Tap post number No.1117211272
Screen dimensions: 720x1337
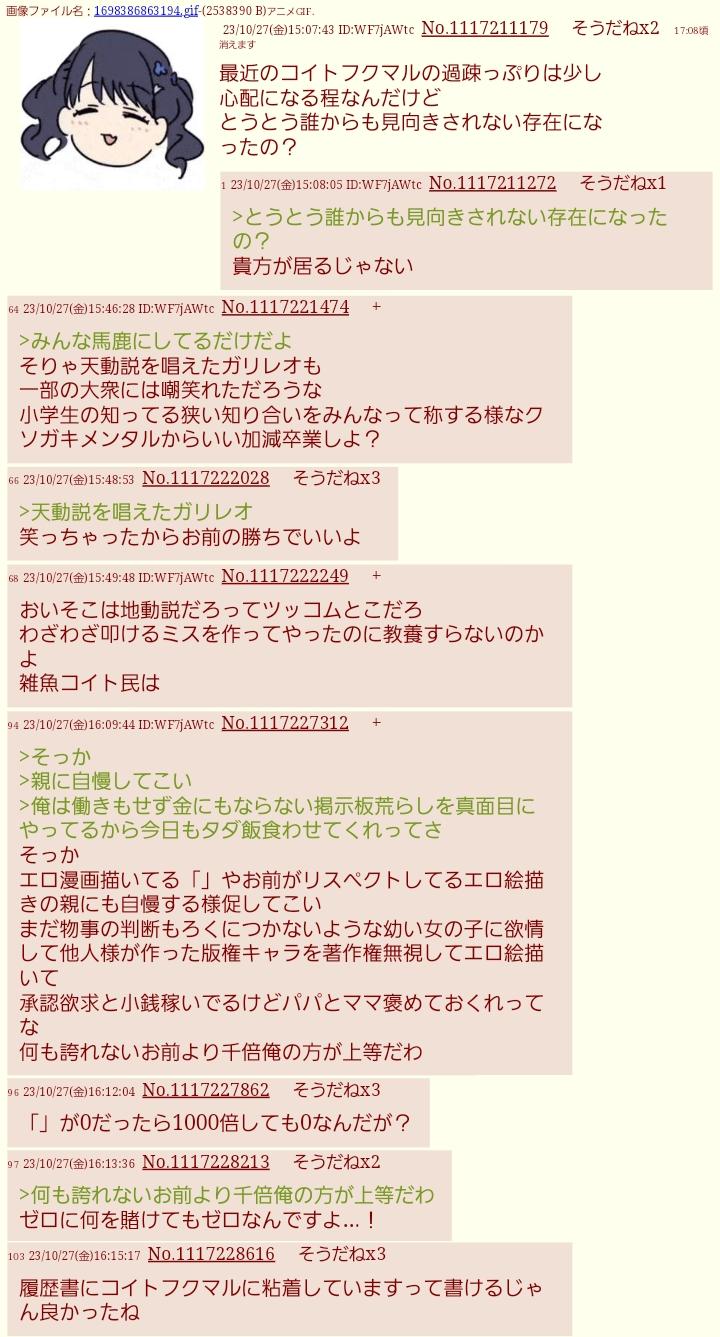[x=492, y=184]
